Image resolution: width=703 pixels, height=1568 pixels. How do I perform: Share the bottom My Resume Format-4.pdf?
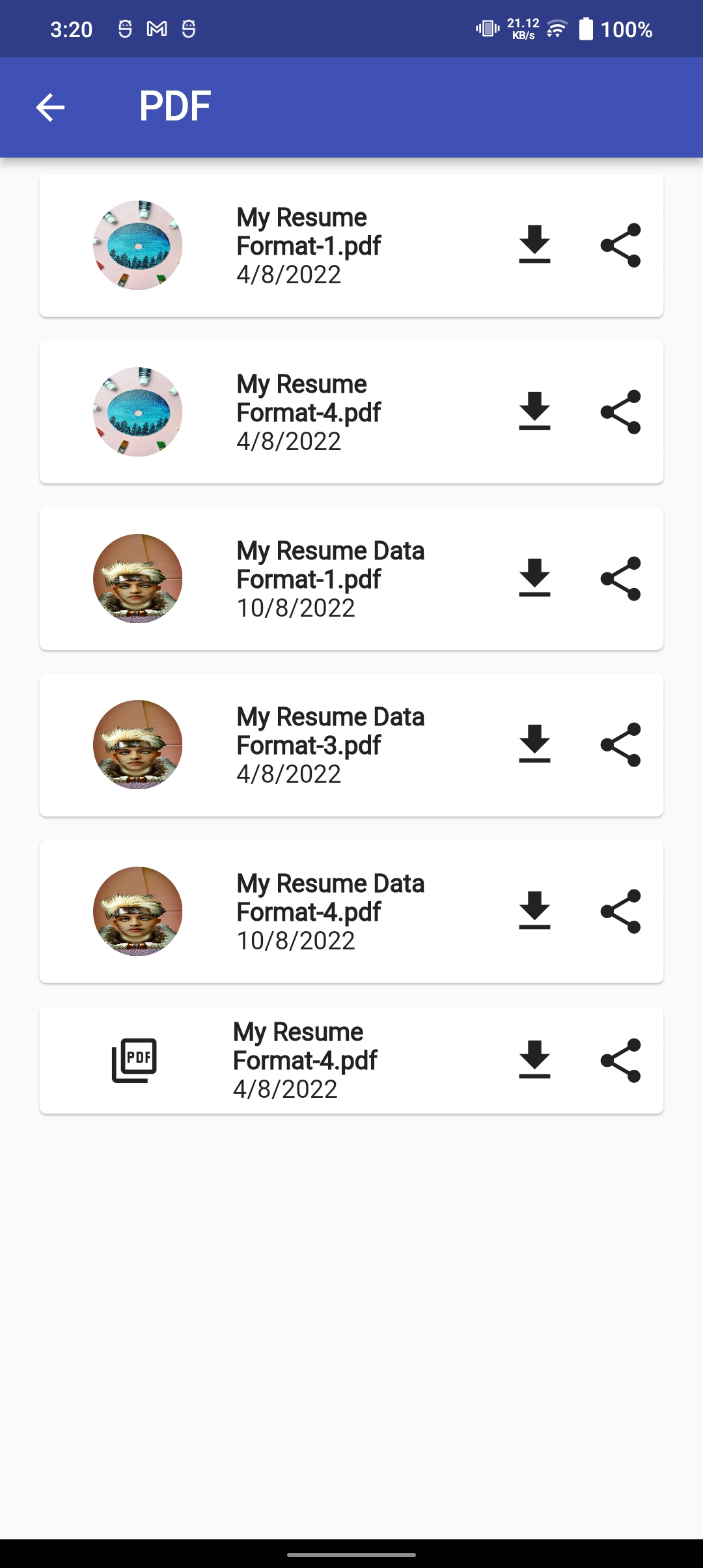point(621,1059)
